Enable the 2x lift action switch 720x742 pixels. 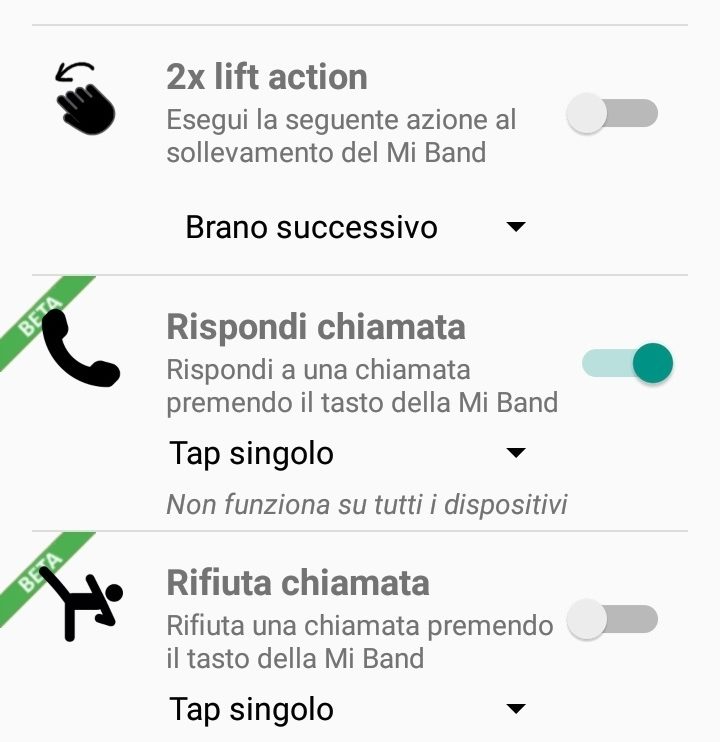click(x=612, y=114)
